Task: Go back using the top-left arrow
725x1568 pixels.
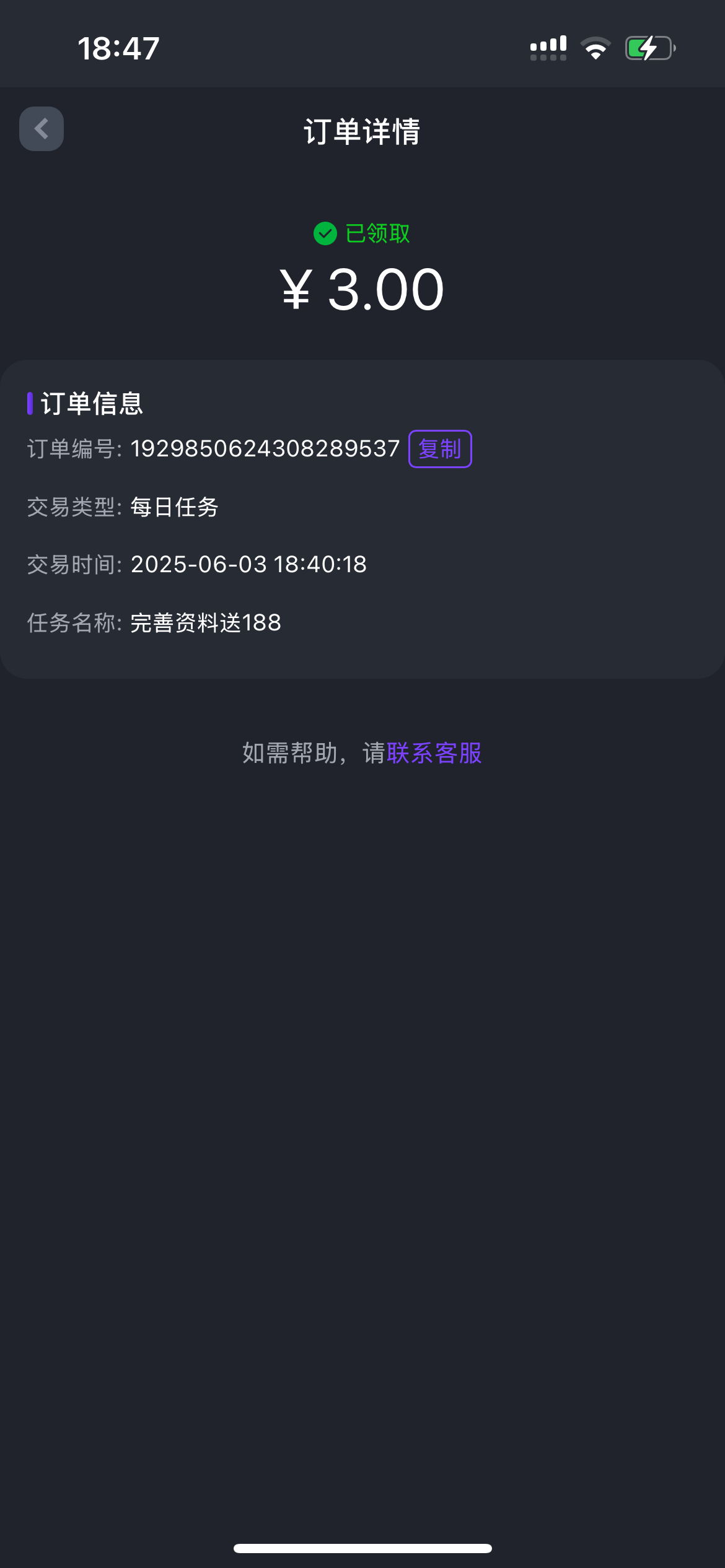Action: coord(42,129)
